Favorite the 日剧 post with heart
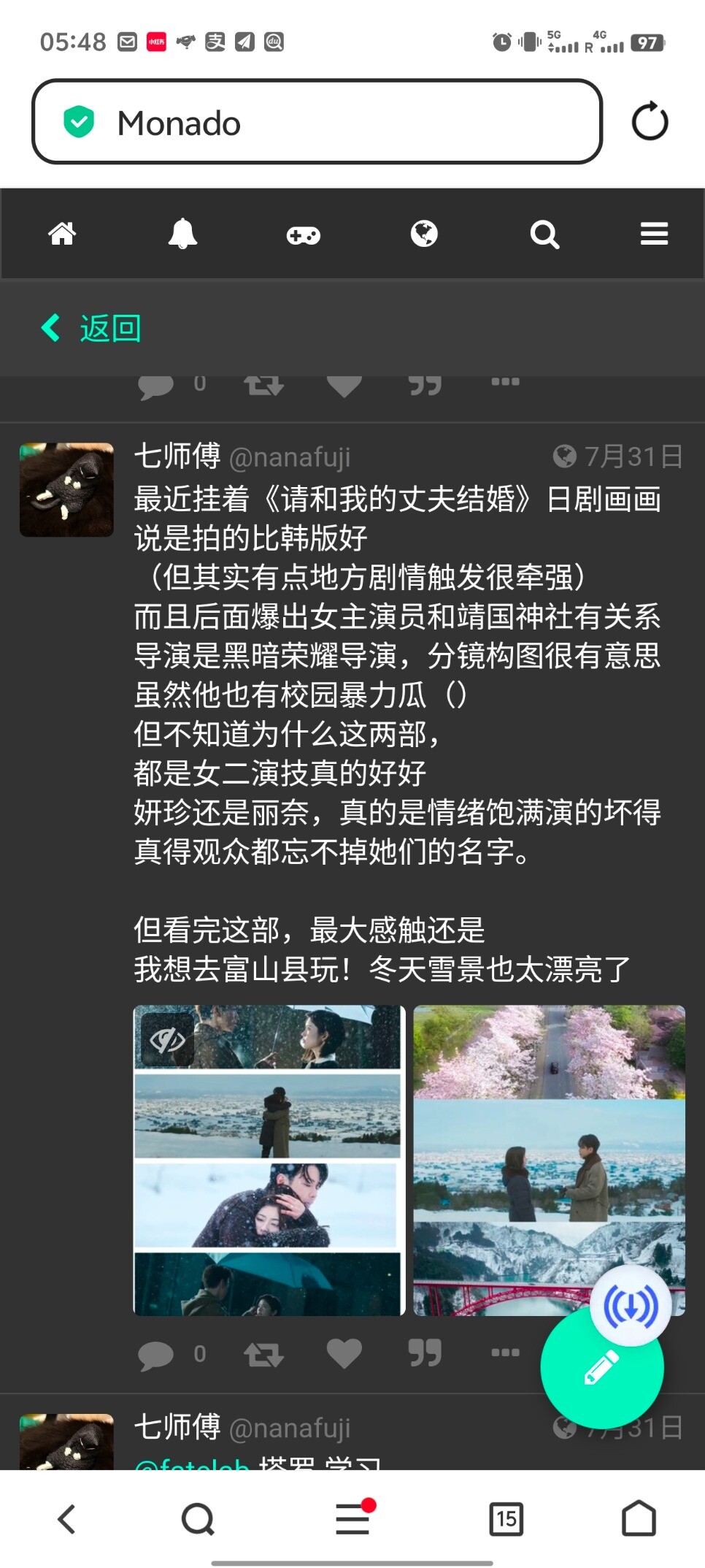 (344, 1353)
